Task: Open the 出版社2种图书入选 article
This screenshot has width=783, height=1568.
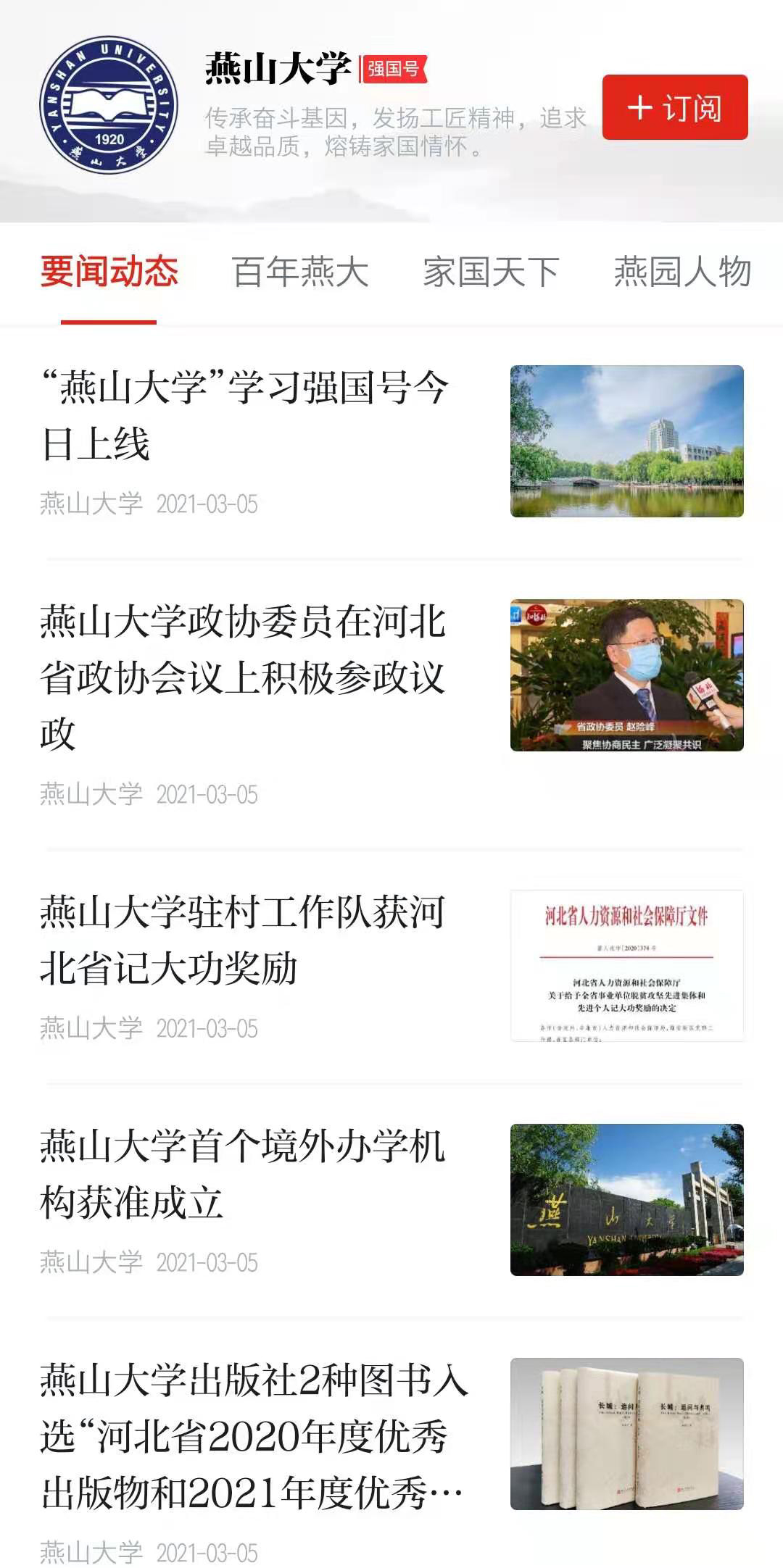Action: pyautogui.click(x=254, y=1436)
